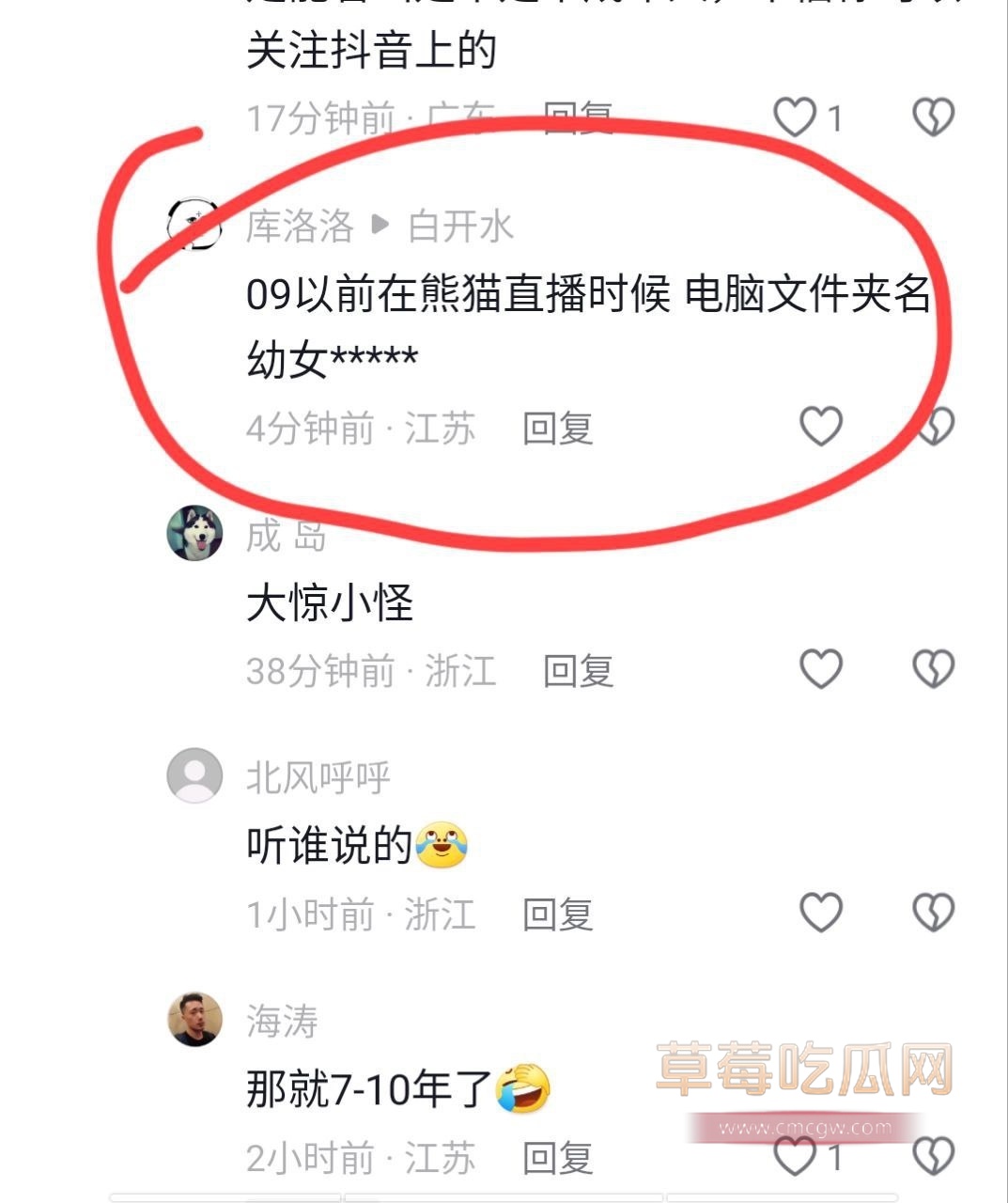Like the comment posted 17分钟前
This screenshot has height=1203, width=1008.
(795, 117)
